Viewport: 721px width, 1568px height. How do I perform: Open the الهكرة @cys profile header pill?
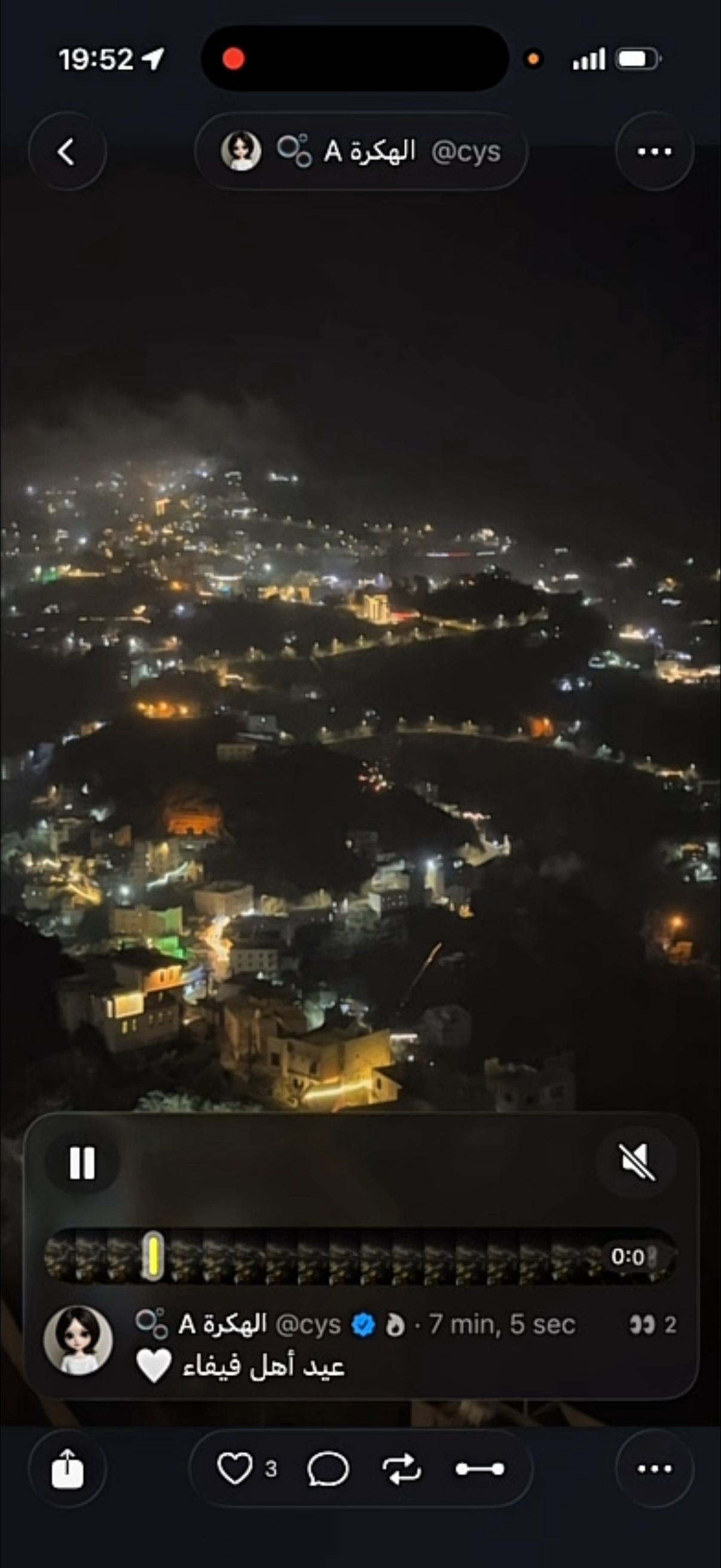tap(361, 151)
